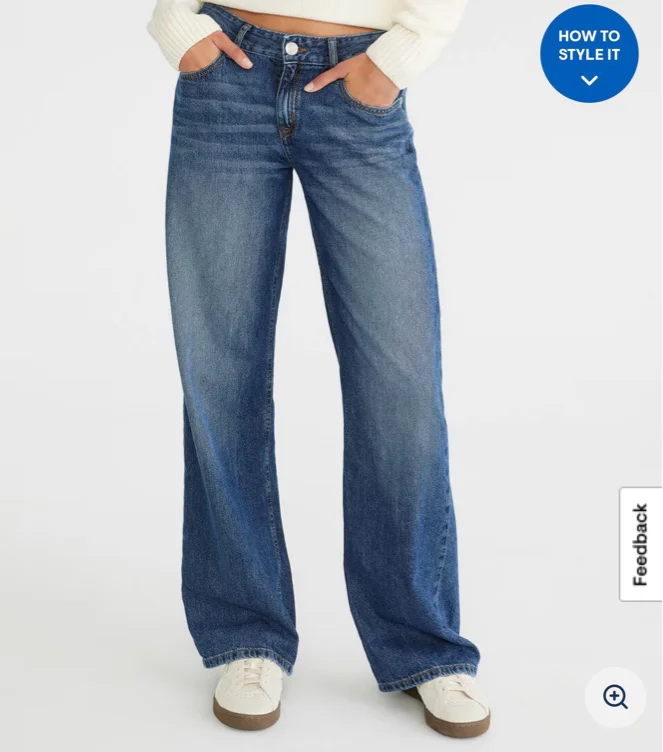663x752 pixels.
Task: Zoom in with the magnifier icon
Action: point(615,697)
